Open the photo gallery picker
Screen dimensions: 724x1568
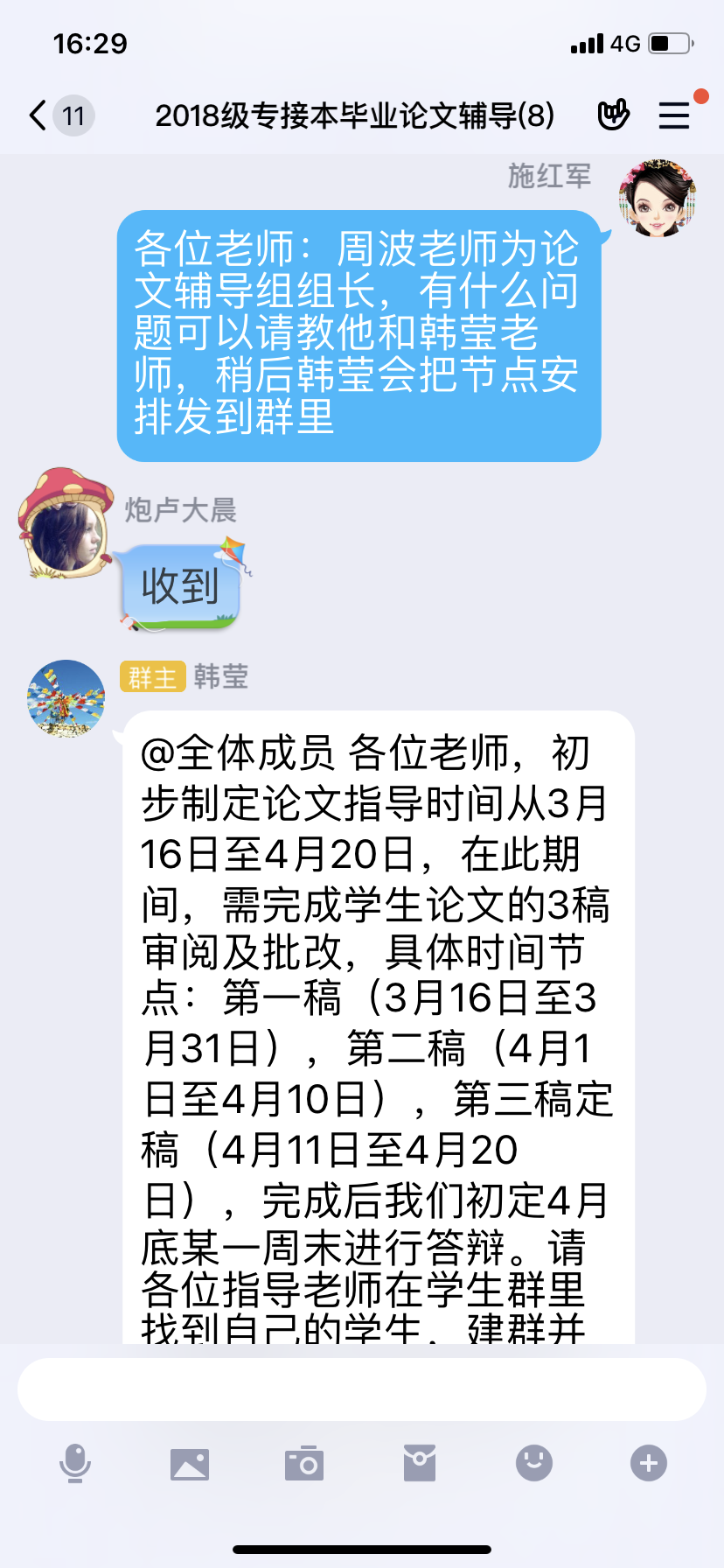click(x=190, y=1463)
